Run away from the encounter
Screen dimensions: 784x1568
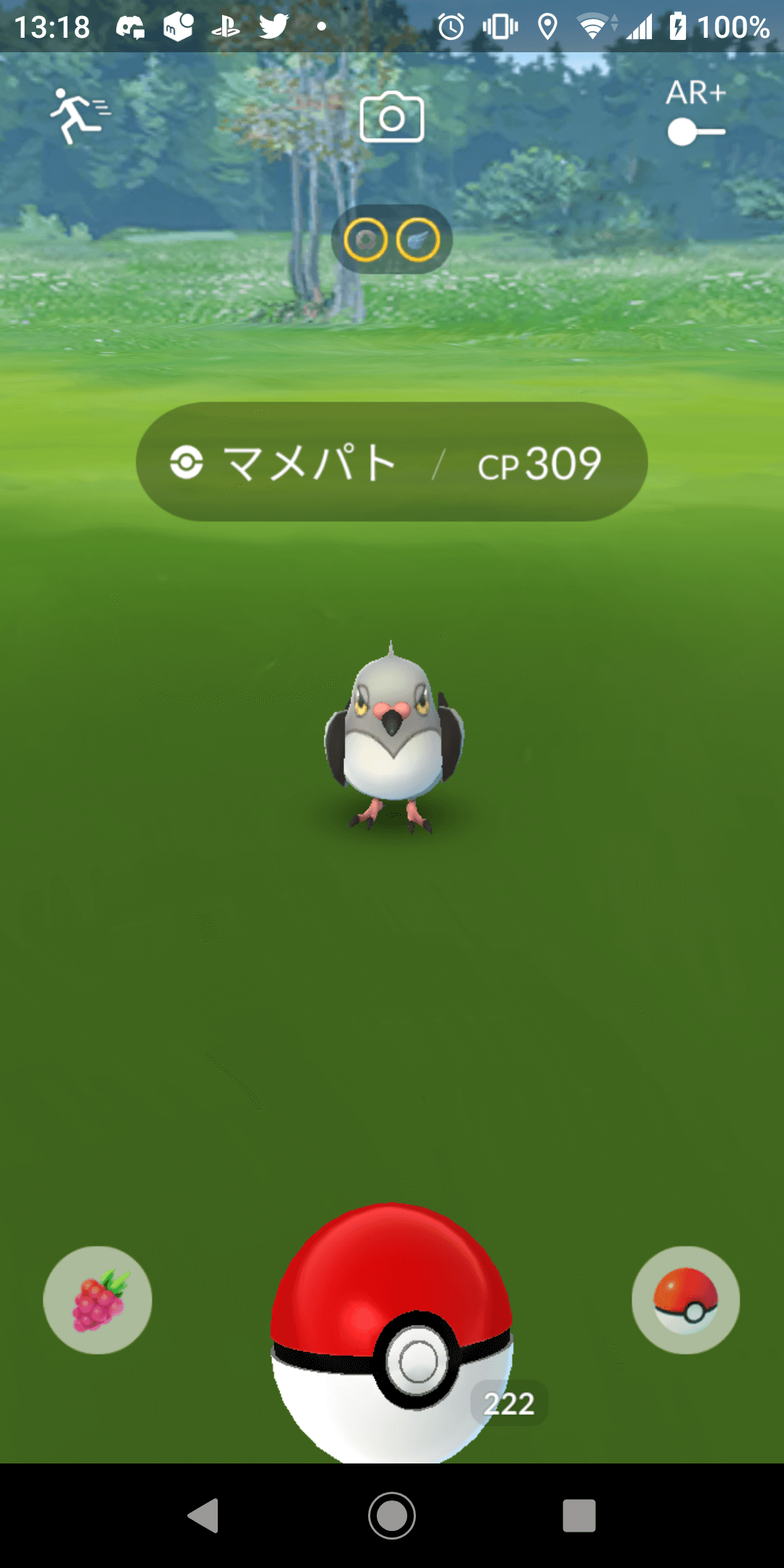click(78, 116)
